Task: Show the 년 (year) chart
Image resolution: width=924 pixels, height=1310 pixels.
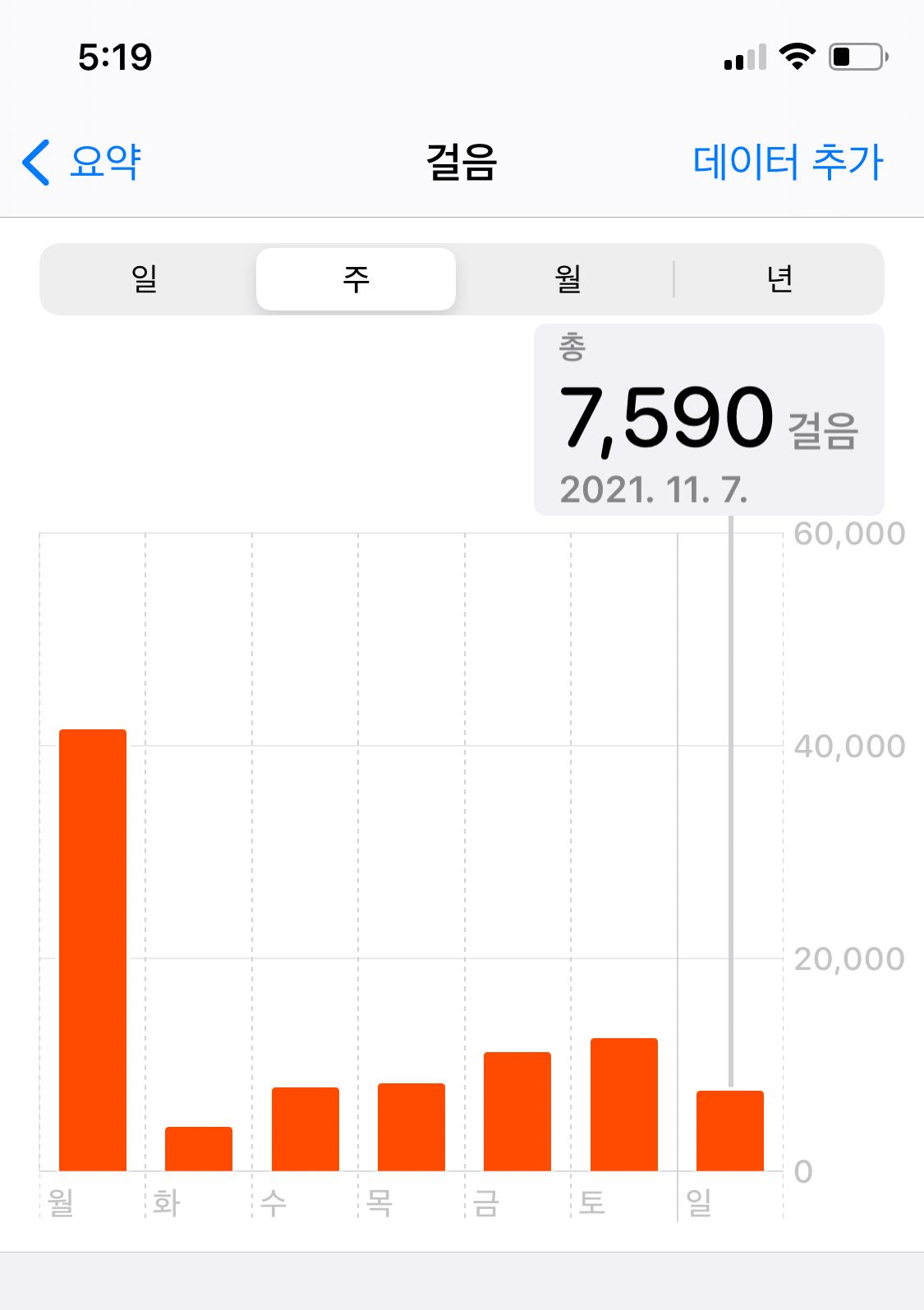Action: 779,279
